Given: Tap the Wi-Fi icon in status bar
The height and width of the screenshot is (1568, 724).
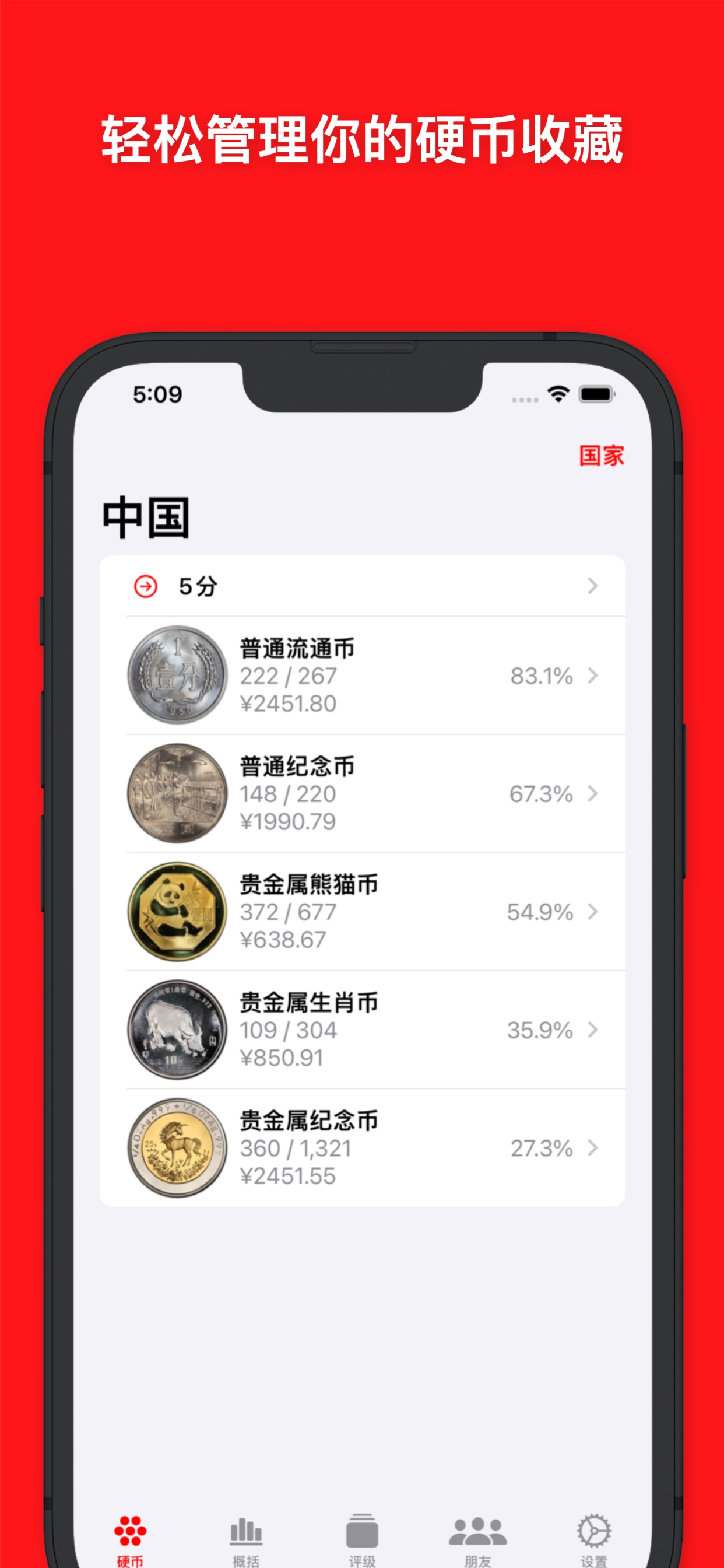Looking at the screenshot, I should pyautogui.click(x=558, y=393).
